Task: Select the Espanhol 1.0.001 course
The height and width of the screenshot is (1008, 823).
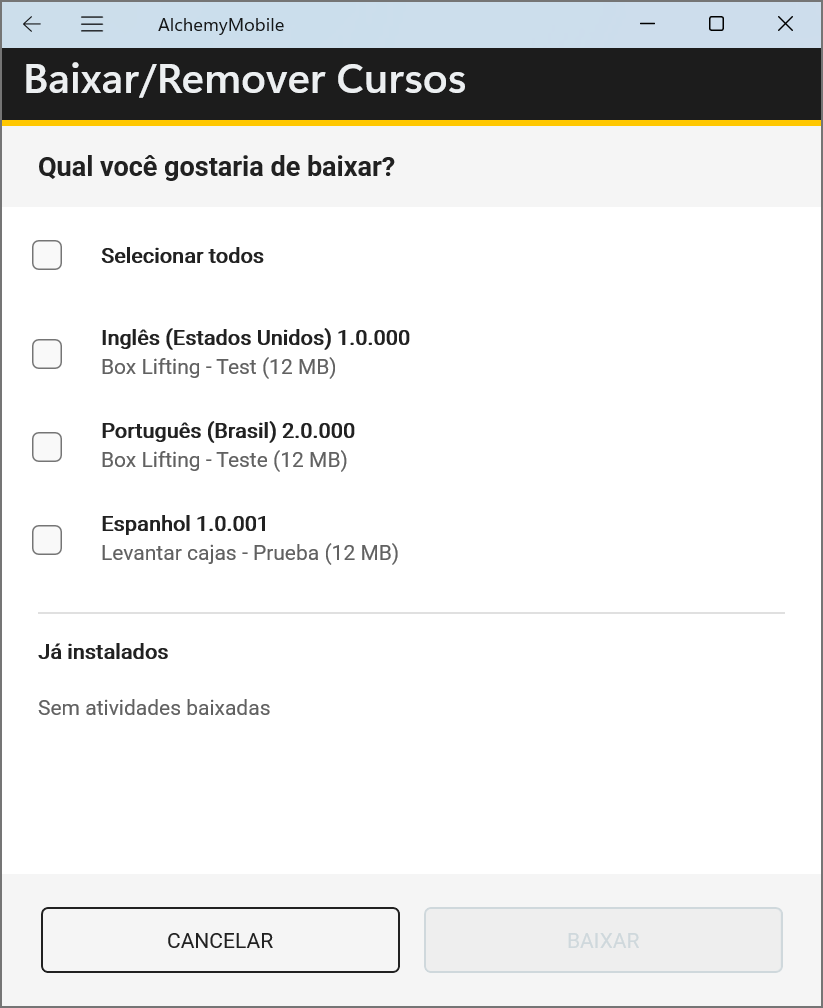Action: pyautogui.click(x=47, y=540)
